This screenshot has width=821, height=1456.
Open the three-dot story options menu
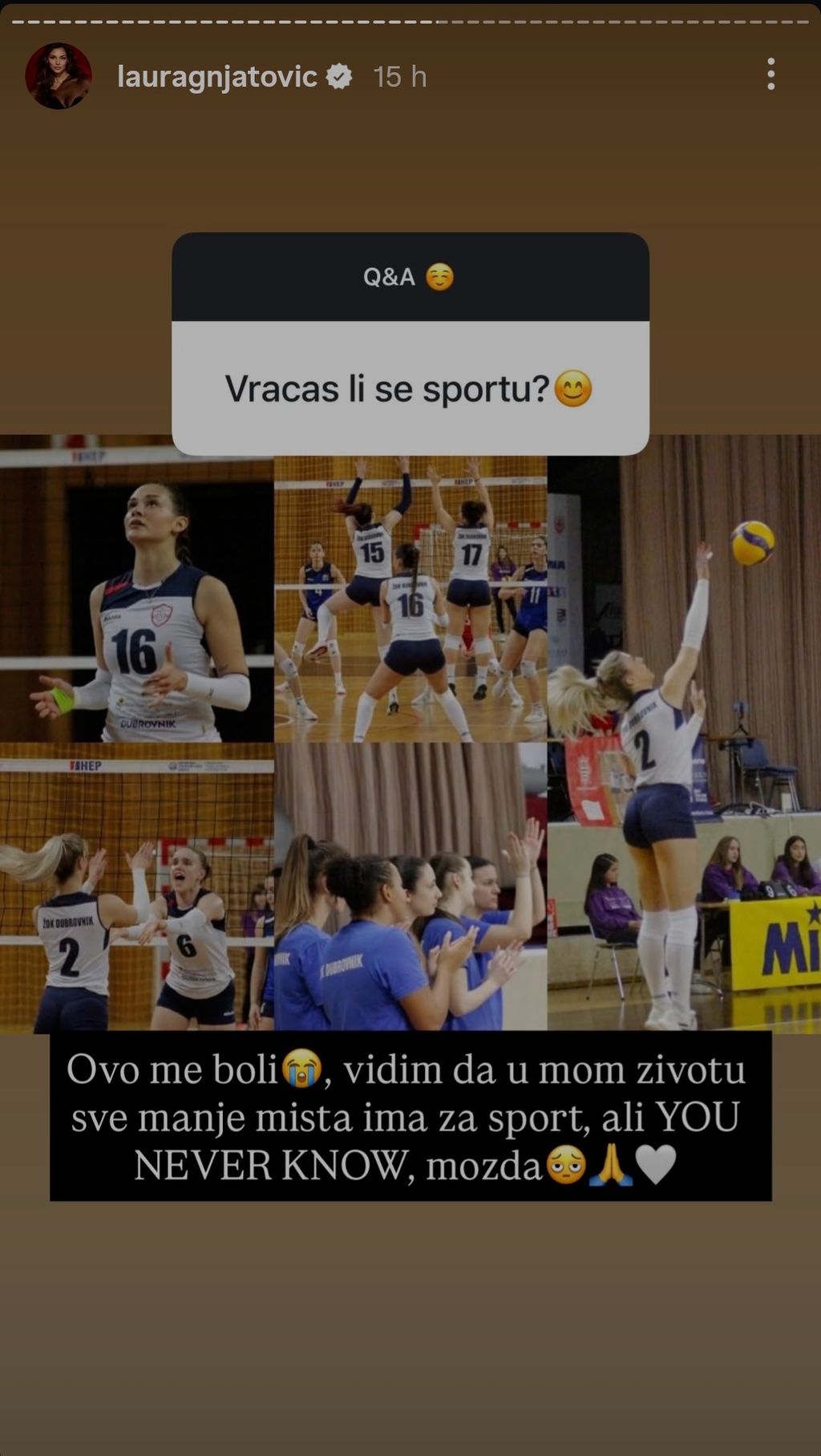pyautogui.click(x=772, y=74)
